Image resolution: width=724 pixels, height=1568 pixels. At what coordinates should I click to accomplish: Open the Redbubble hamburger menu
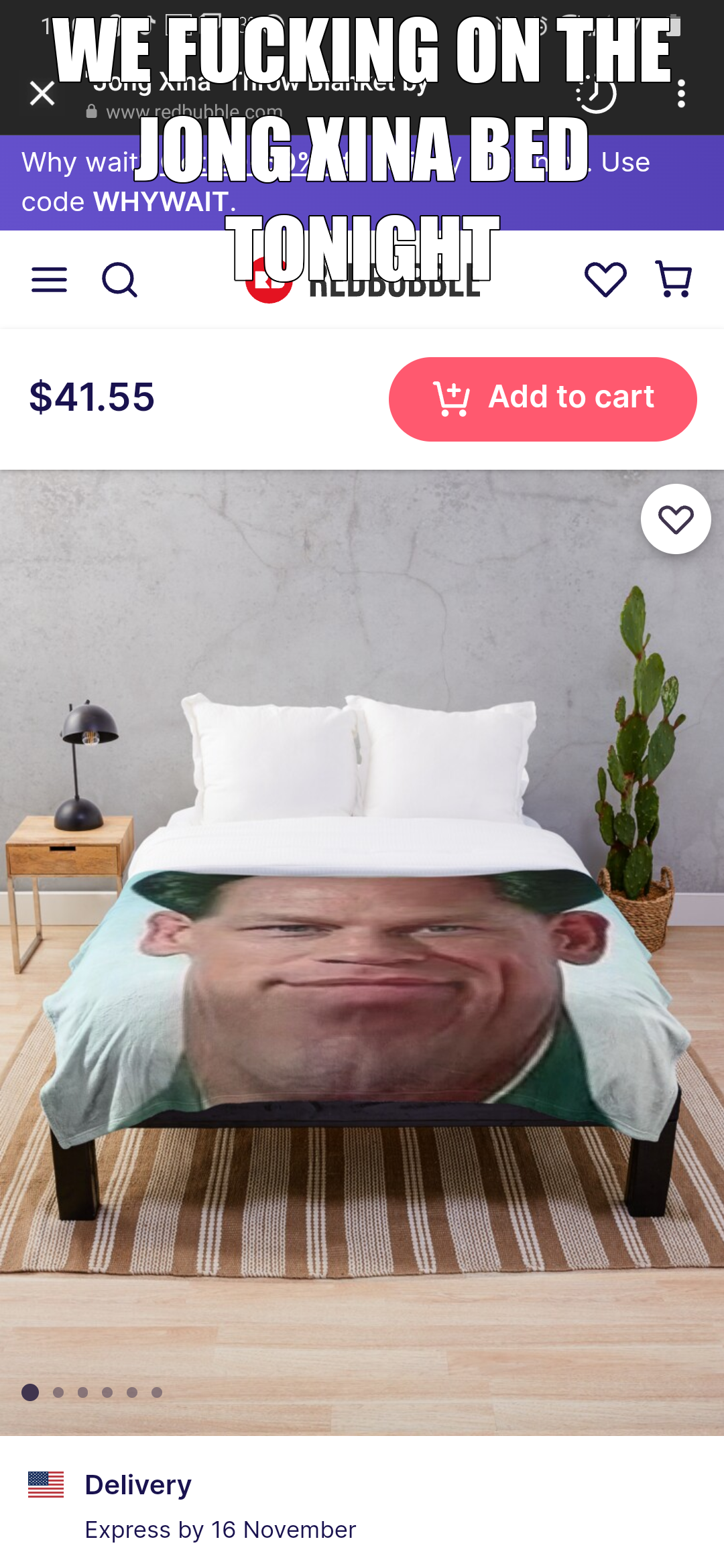50,279
